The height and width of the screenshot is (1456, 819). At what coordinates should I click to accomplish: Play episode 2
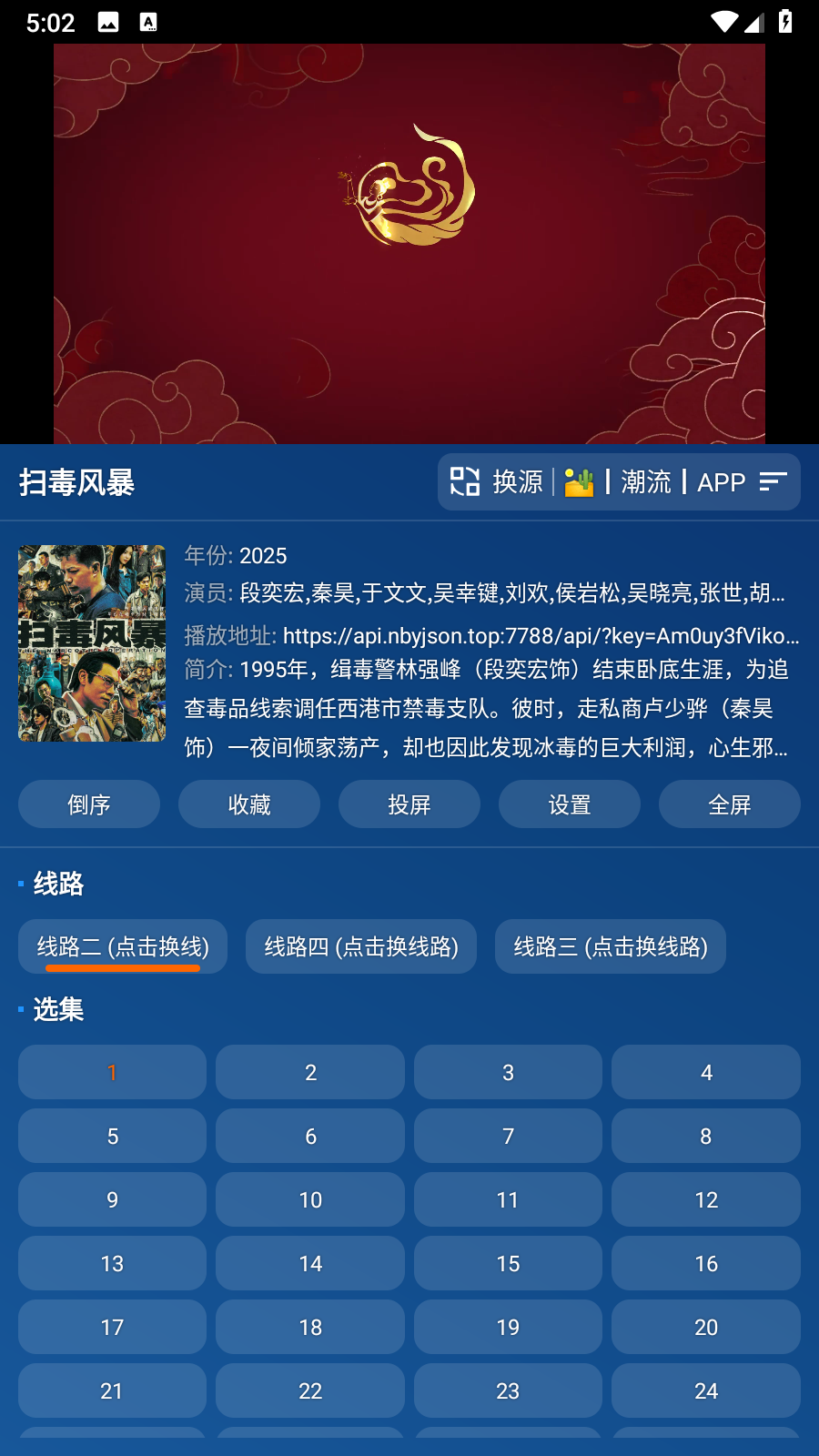tap(310, 1072)
